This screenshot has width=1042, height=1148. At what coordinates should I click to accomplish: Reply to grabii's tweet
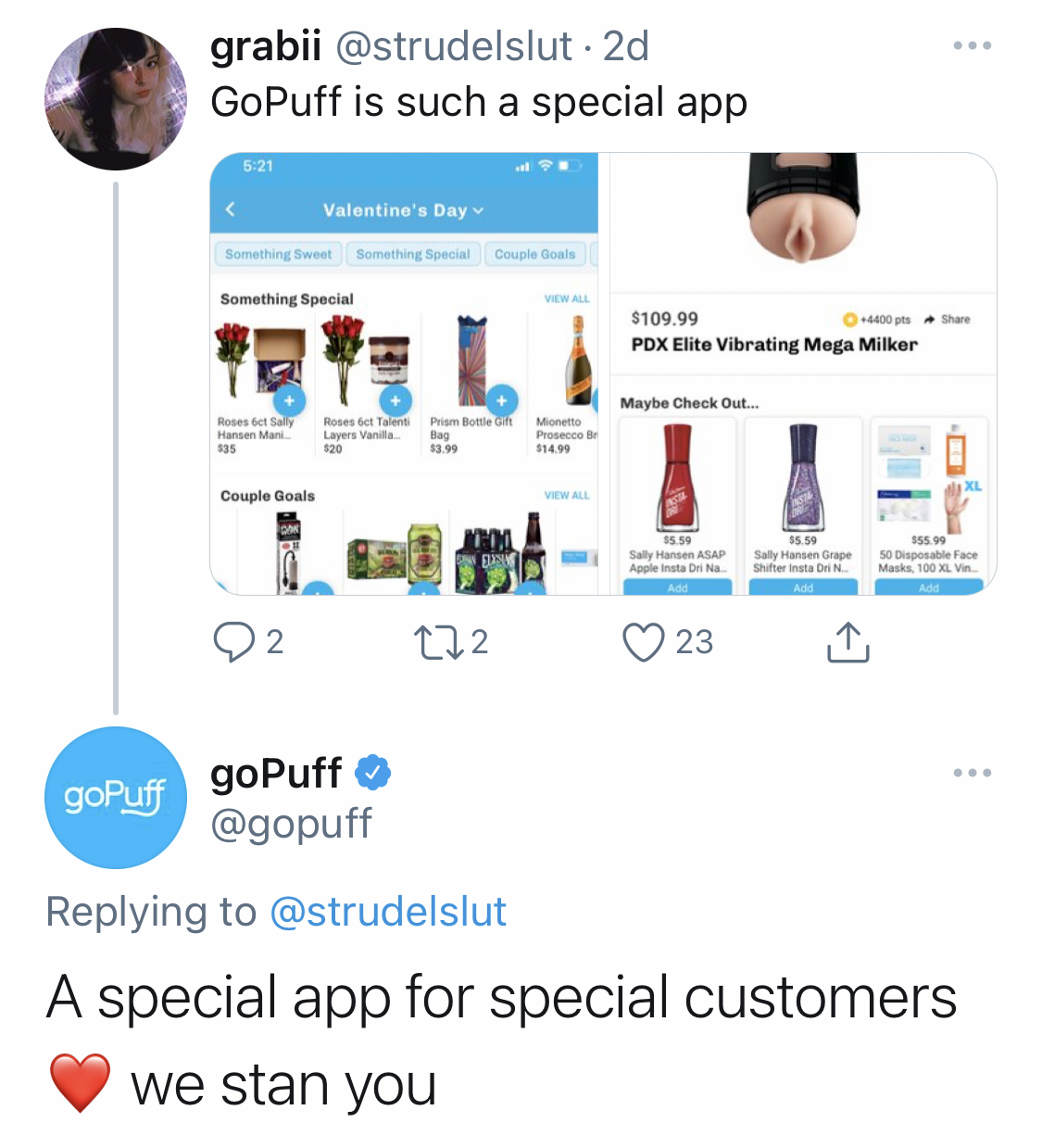point(233,641)
